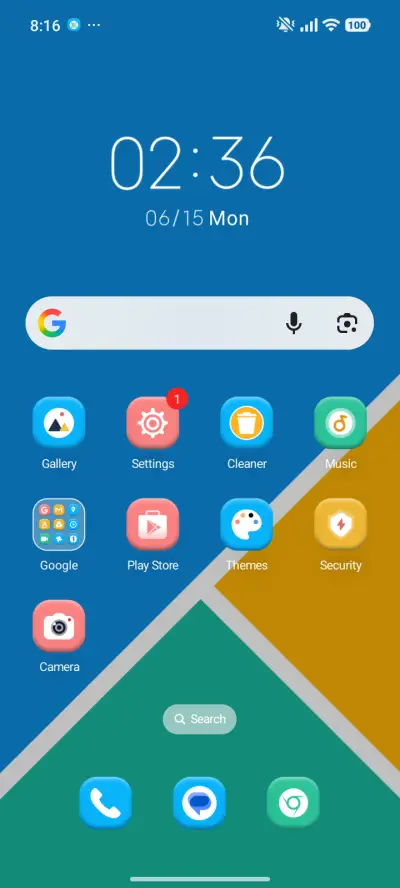Start voice search with the microphone

[293, 323]
